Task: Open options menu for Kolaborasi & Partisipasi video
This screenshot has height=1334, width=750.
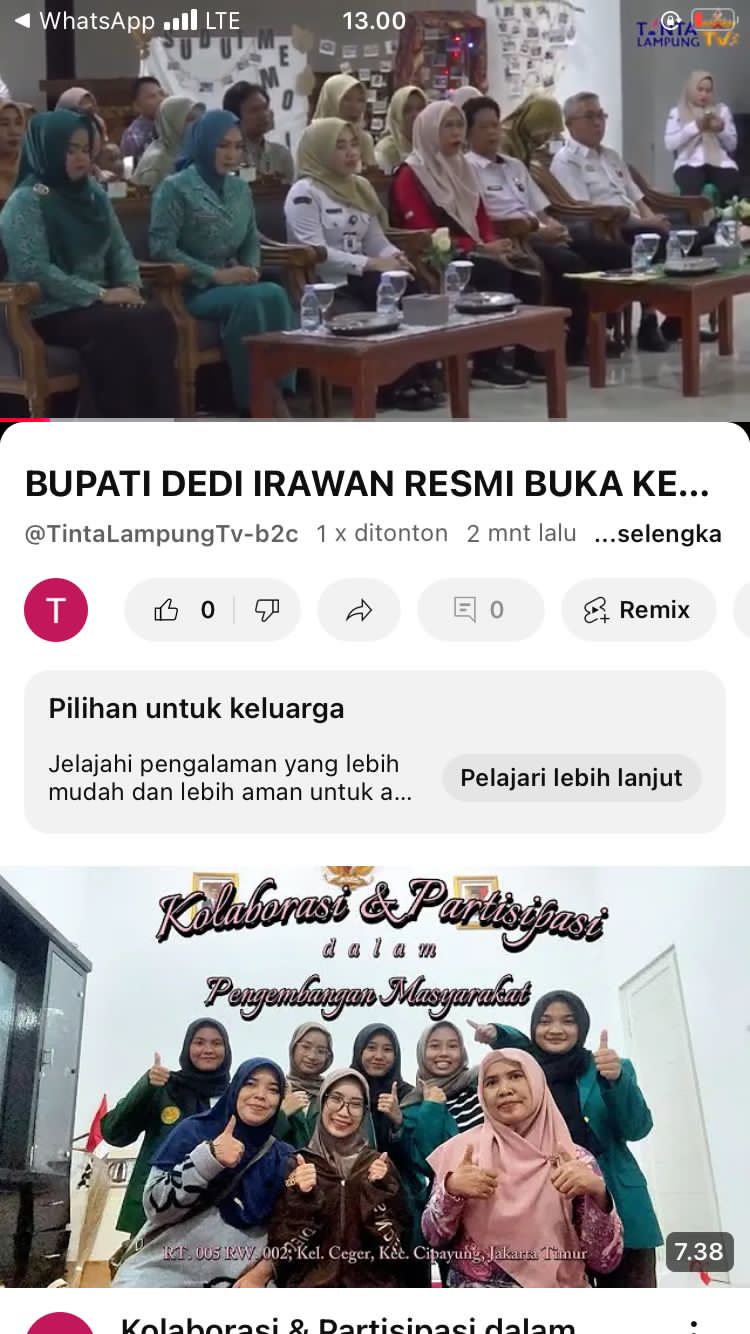Action: pos(694,1326)
